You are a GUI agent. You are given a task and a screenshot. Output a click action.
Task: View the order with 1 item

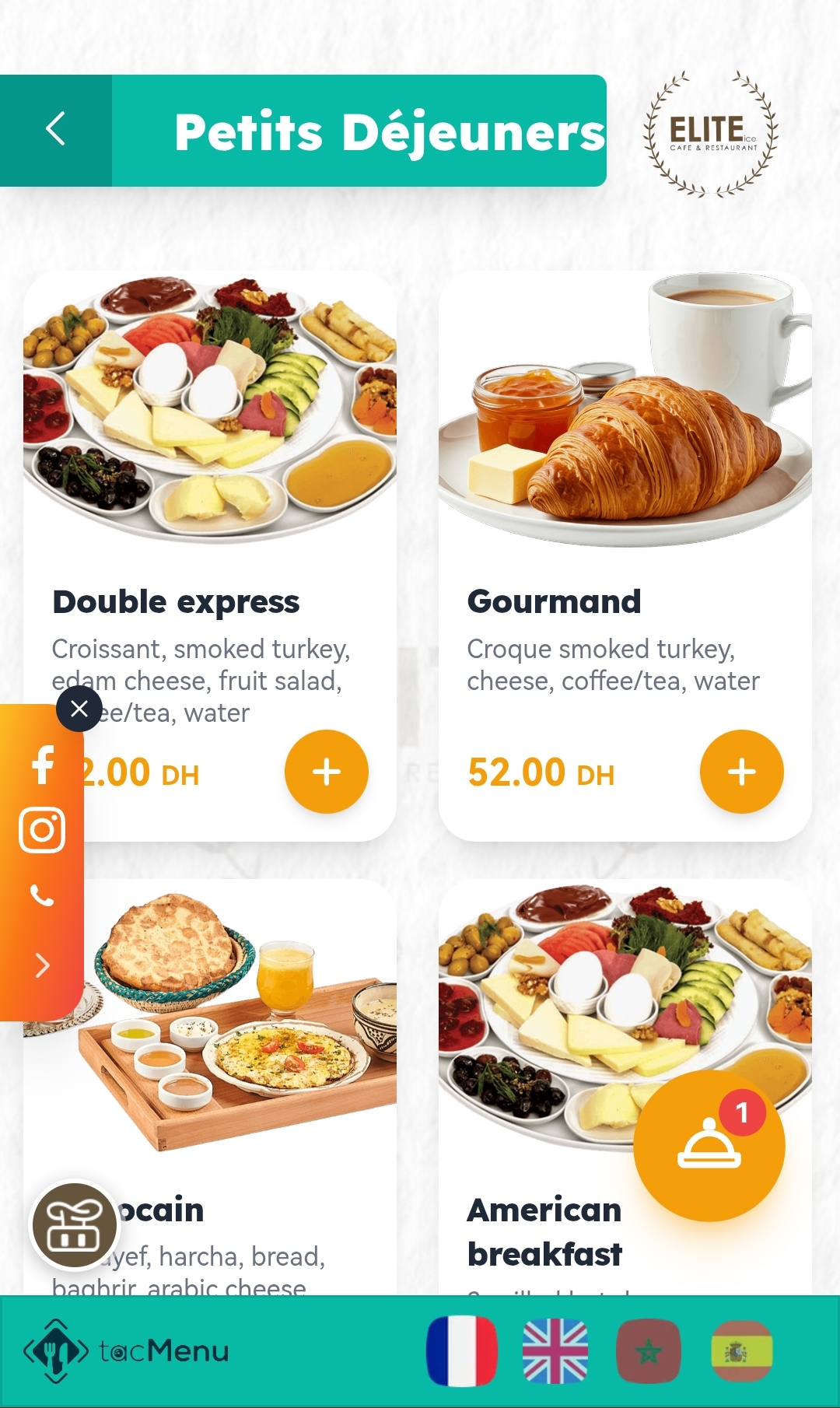(x=709, y=1146)
